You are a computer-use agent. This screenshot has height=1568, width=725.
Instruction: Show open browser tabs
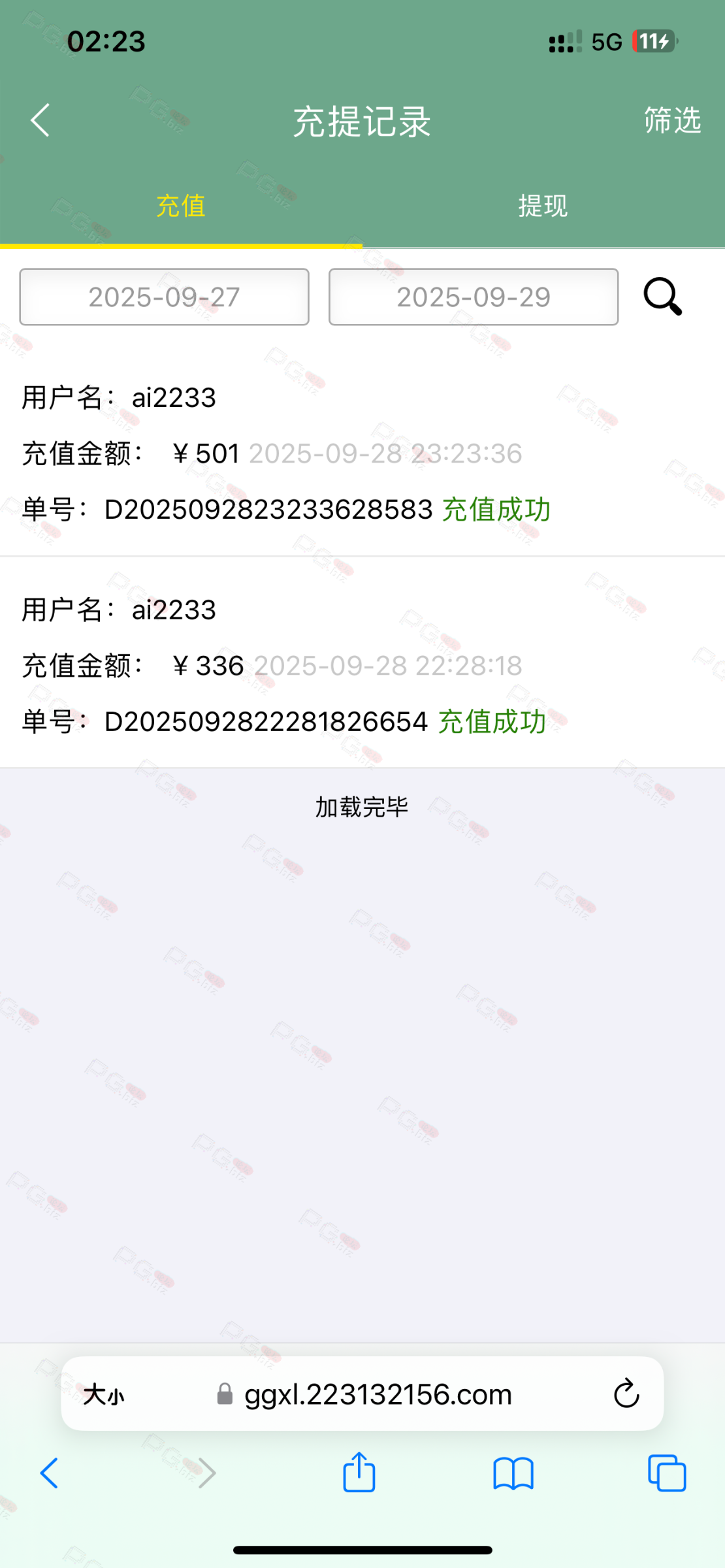click(666, 1473)
